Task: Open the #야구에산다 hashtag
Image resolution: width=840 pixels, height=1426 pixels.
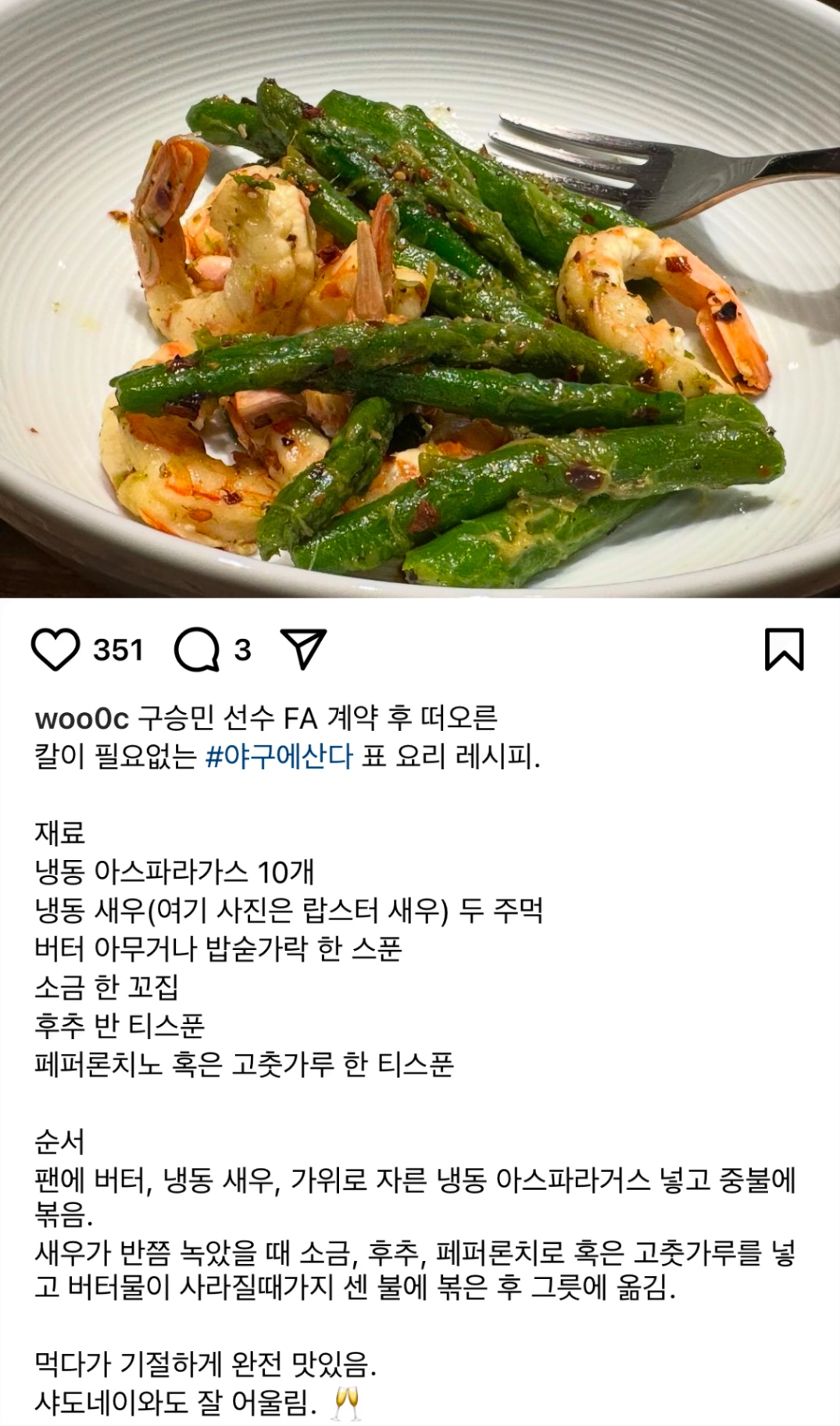Action: pyautogui.click(x=279, y=757)
